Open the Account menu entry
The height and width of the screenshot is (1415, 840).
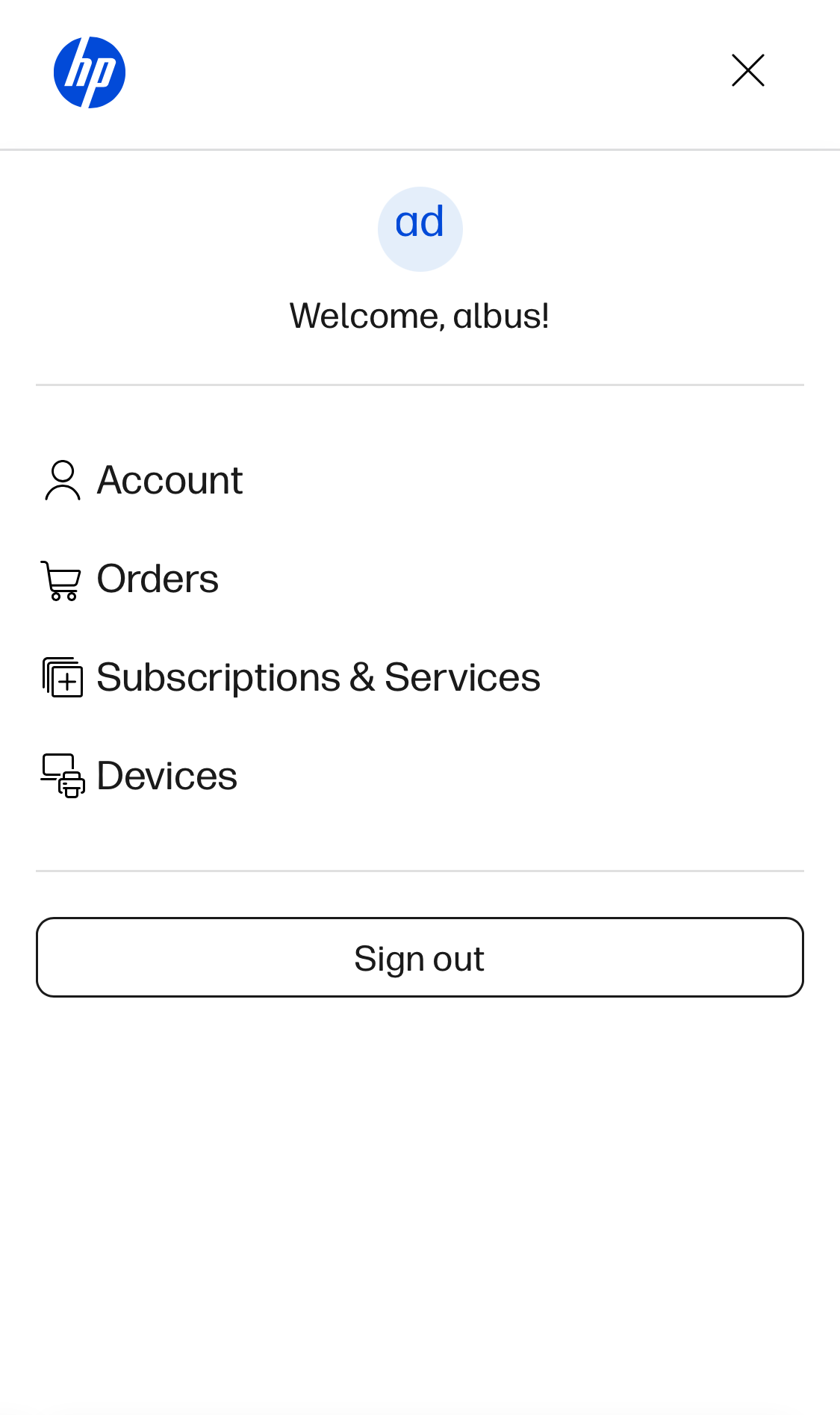coord(169,481)
